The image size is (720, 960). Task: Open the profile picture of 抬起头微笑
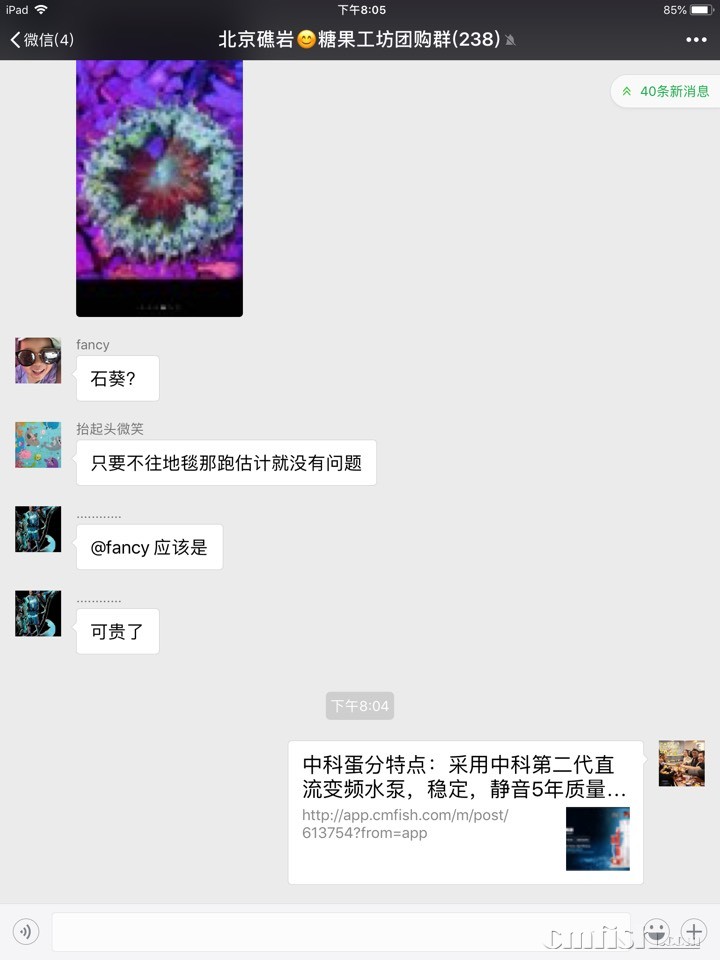point(38,445)
